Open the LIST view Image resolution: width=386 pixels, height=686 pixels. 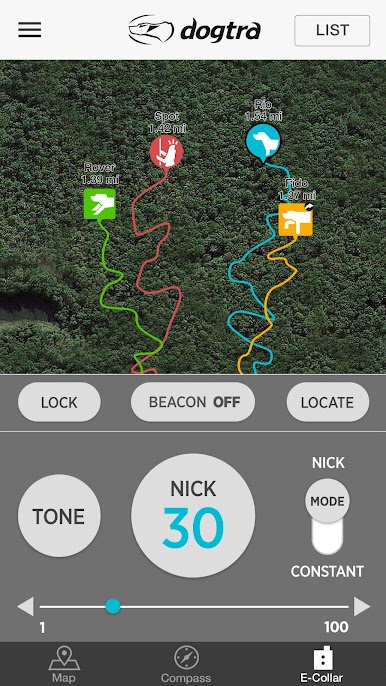click(332, 31)
